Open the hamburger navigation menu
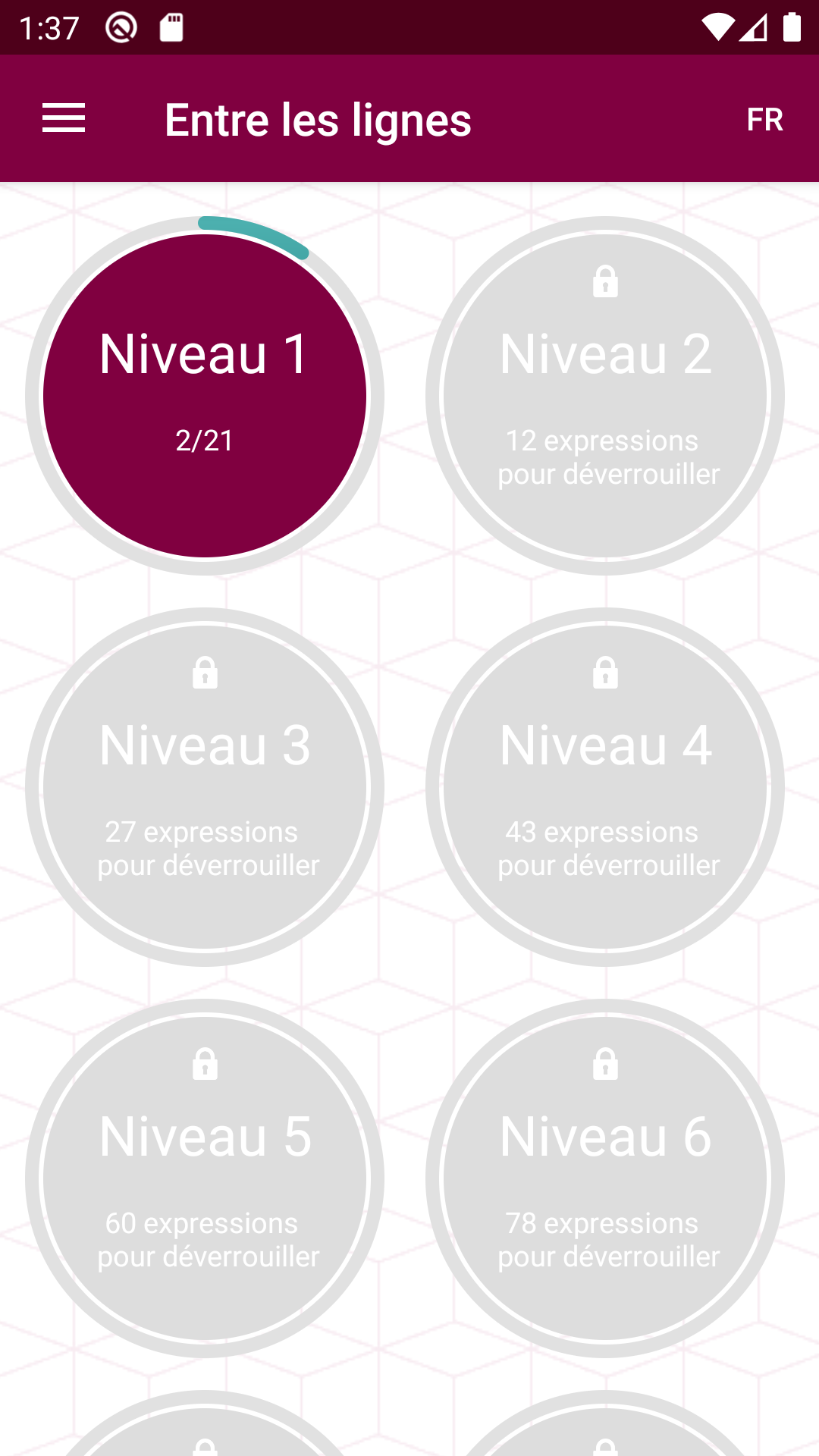 tap(64, 119)
